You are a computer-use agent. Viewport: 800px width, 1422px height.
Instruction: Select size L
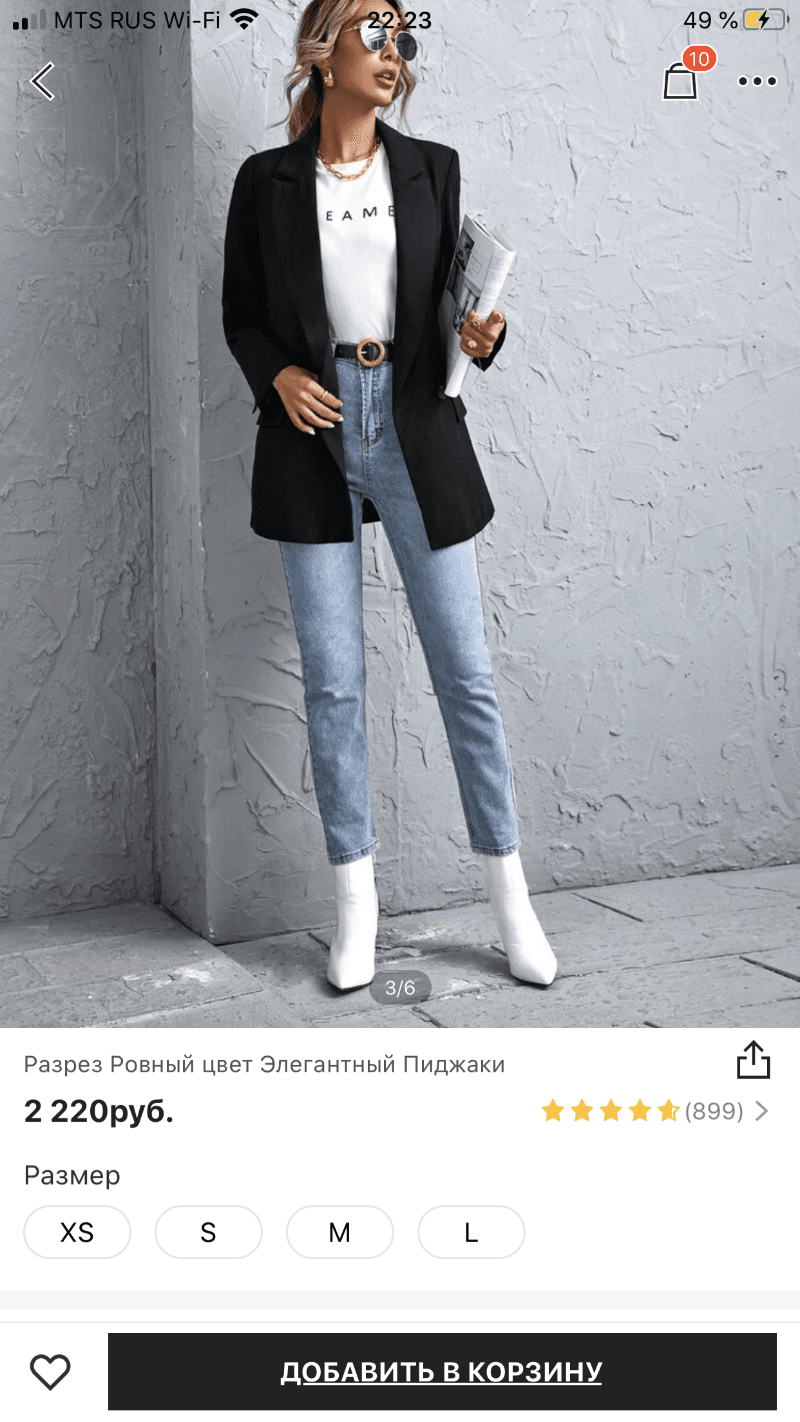[471, 1232]
